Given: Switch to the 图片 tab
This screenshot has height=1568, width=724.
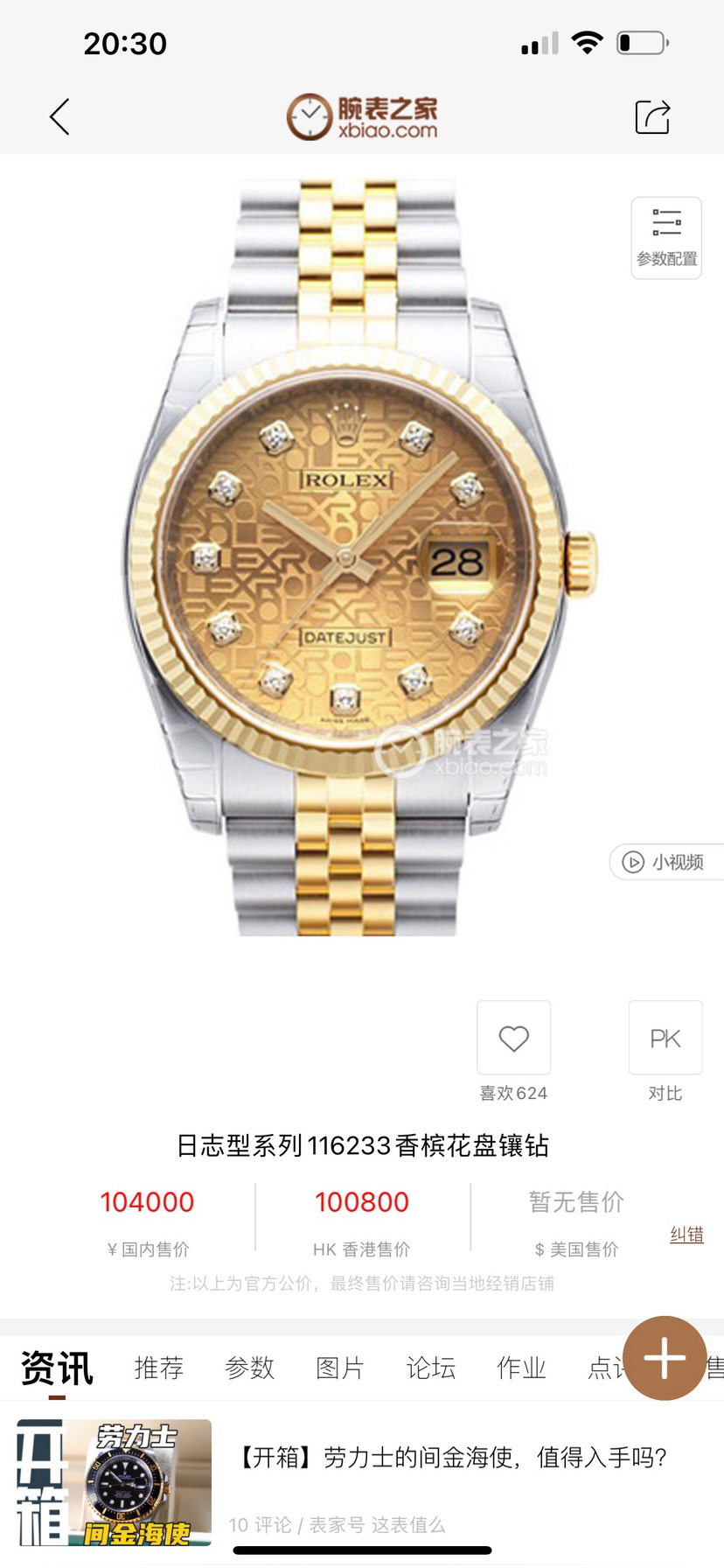Looking at the screenshot, I should [339, 1368].
